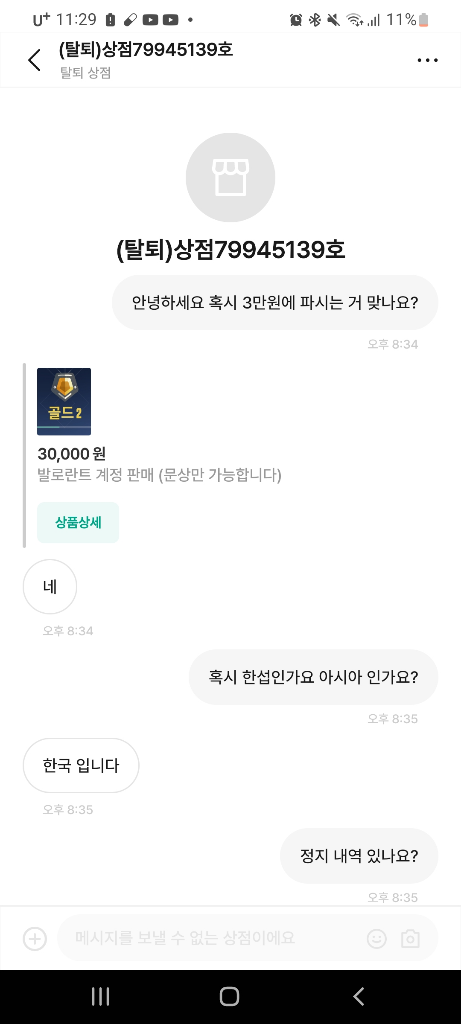Image resolution: width=461 pixels, height=1024 pixels.
Task: Go back using the top-left arrow
Action: pyautogui.click(x=34, y=59)
